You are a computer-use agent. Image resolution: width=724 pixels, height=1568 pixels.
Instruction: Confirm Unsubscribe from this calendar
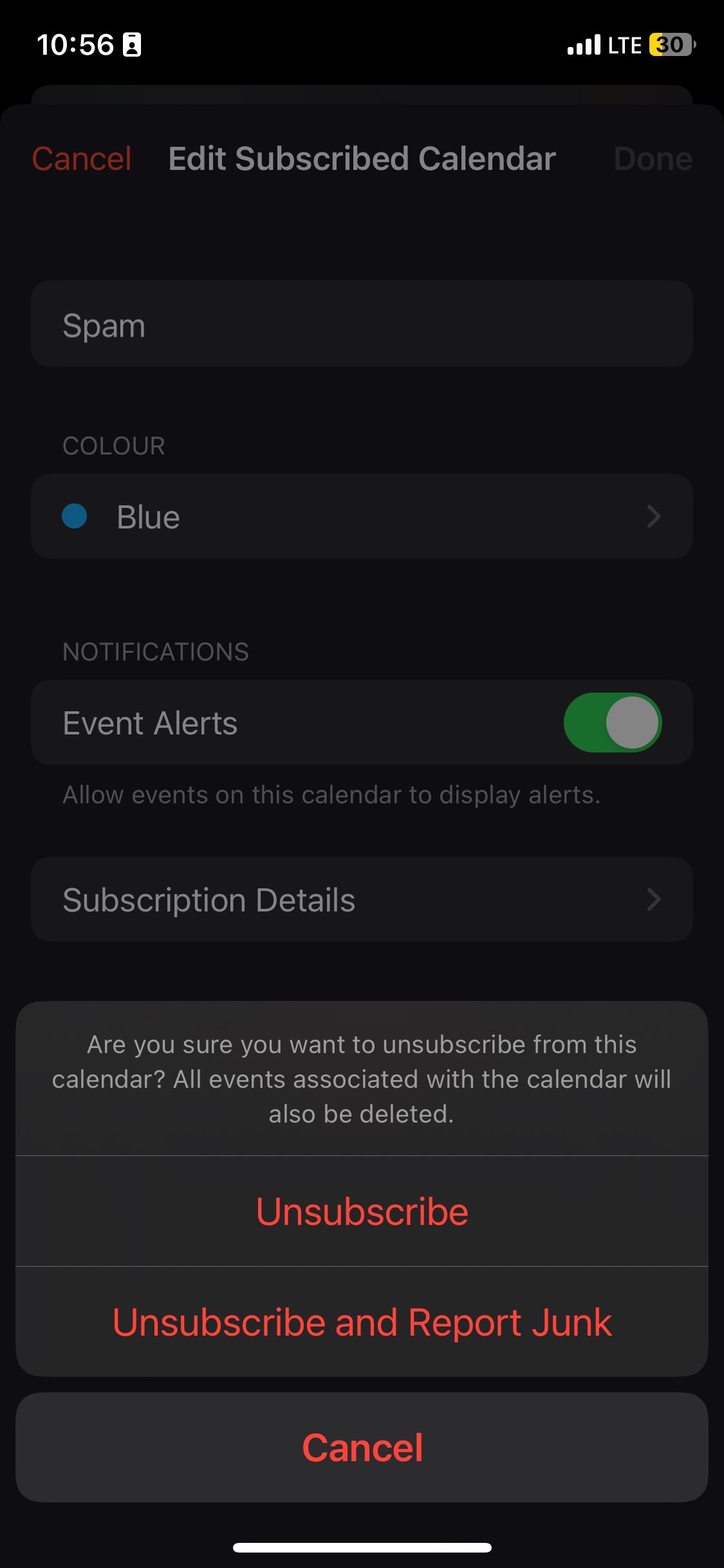(x=362, y=1211)
